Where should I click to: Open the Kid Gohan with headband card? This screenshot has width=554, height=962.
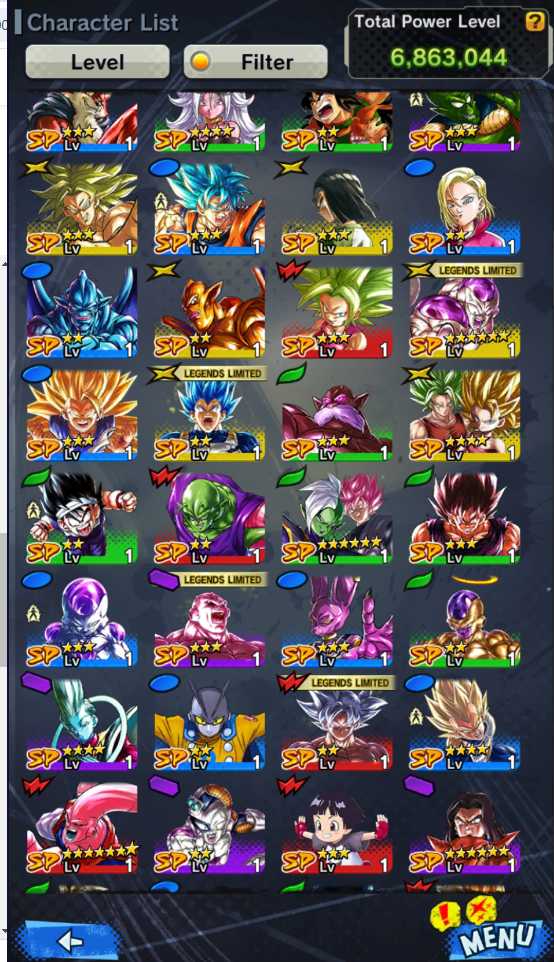[82, 518]
